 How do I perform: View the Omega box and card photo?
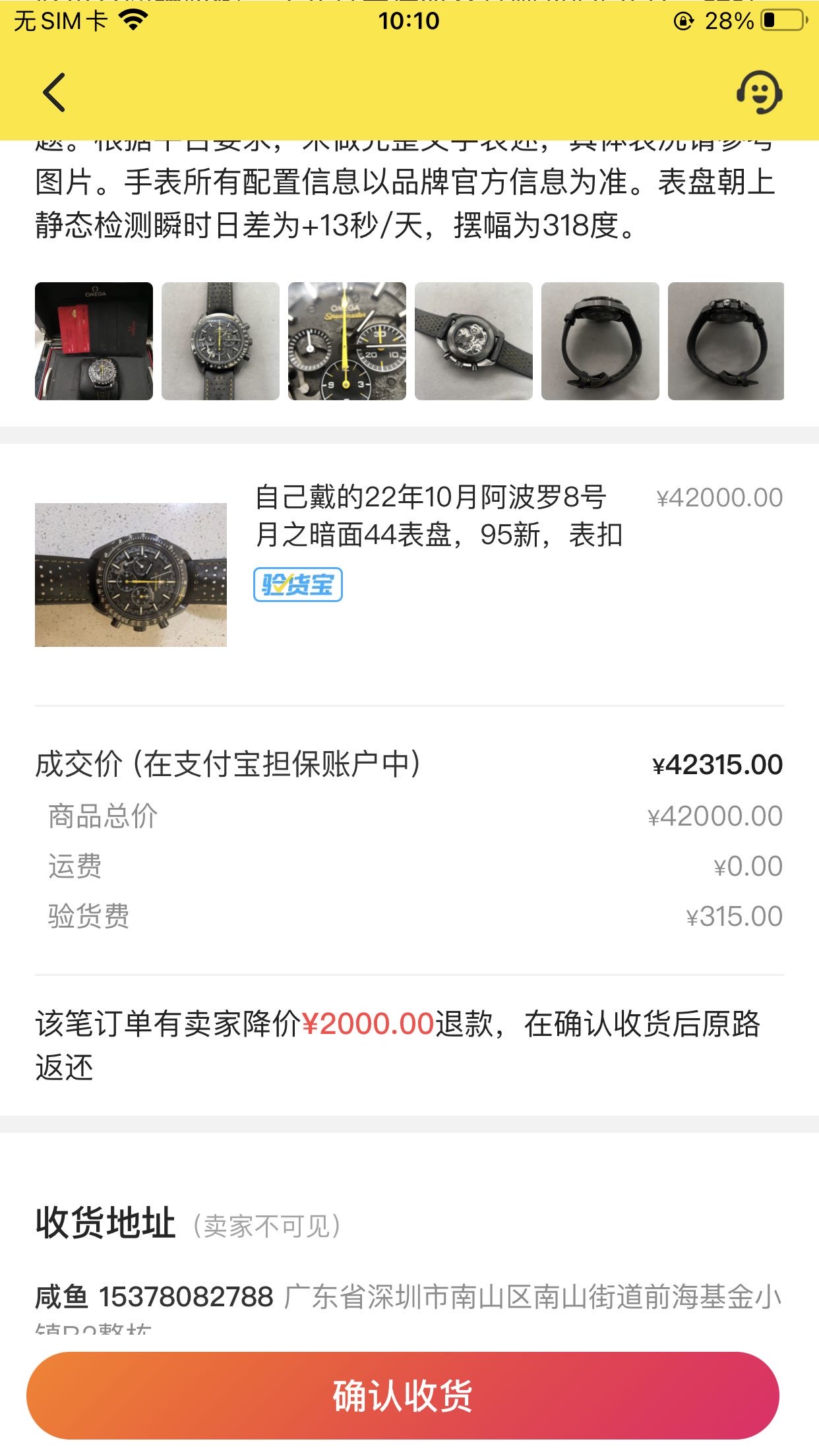click(x=94, y=341)
